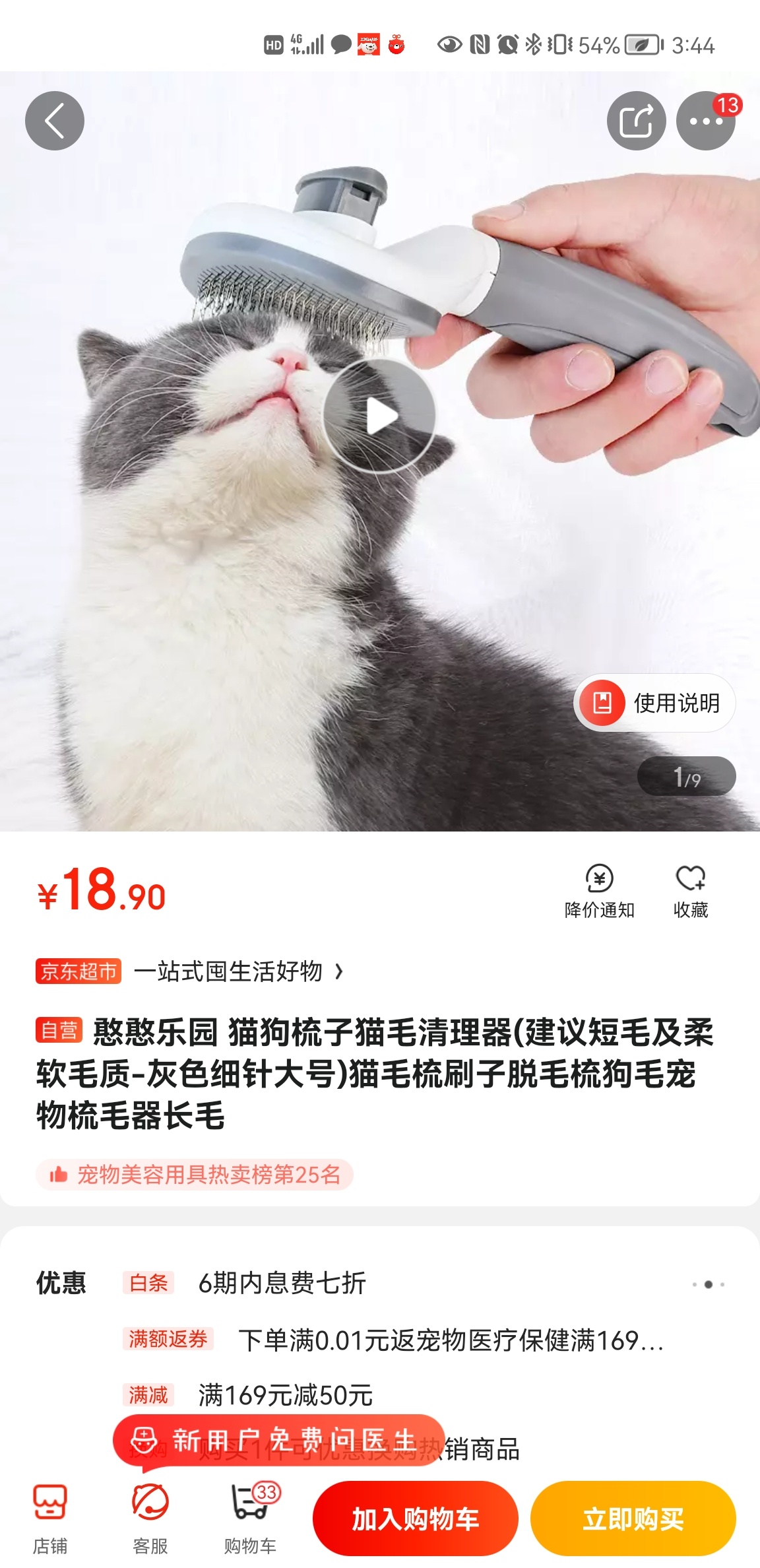
Task: Tap 加入购物车 to add to cart
Action: click(x=415, y=1519)
